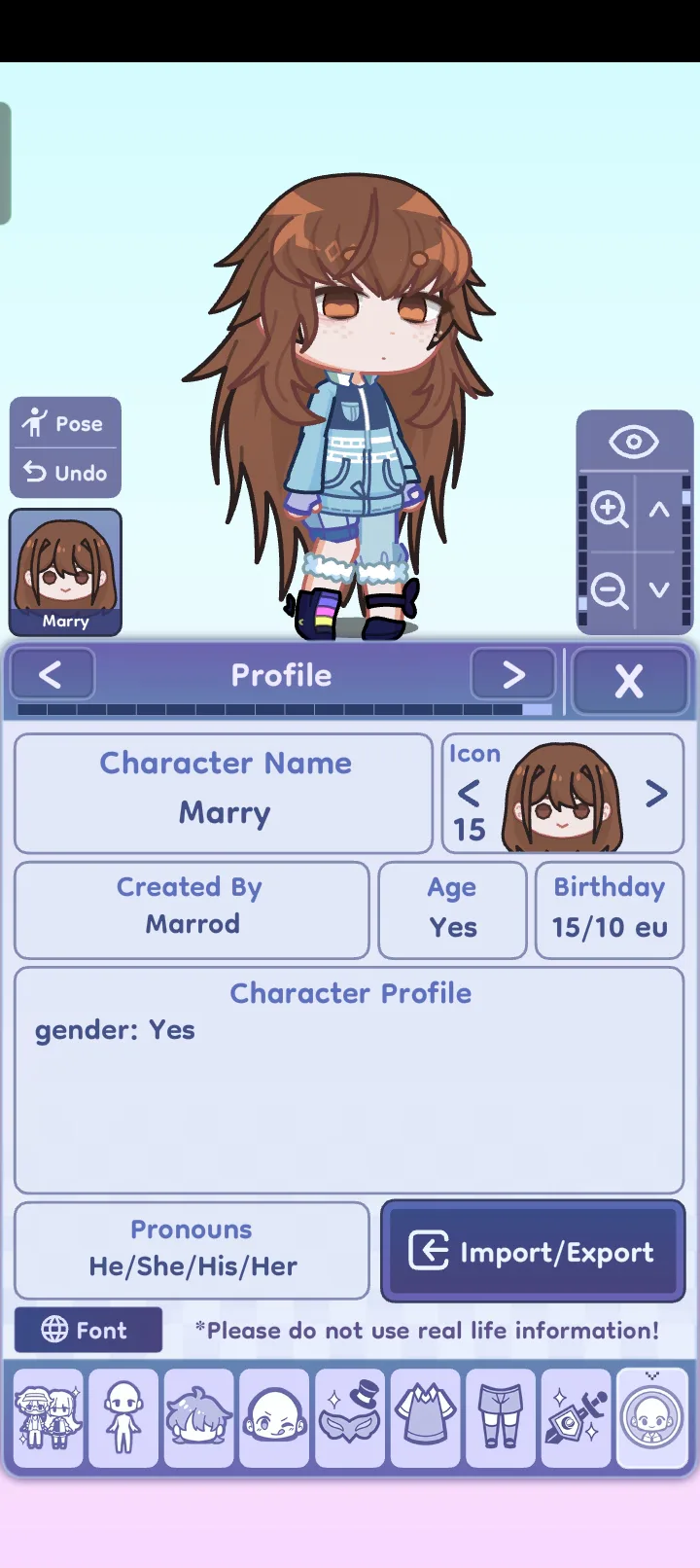This screenshot has width=700, height=1568.
Task: Edit the Created By field
Action: 192,909
